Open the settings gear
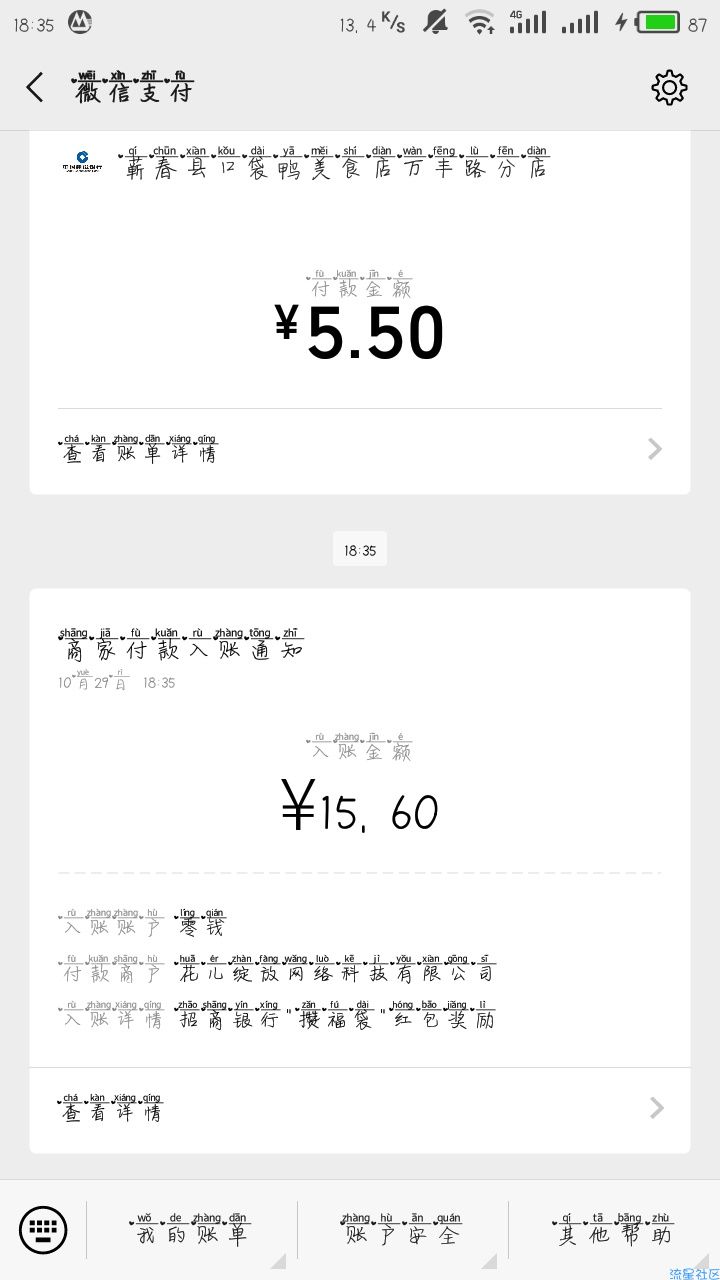The image size is (720, 1280). click(669, 88)
